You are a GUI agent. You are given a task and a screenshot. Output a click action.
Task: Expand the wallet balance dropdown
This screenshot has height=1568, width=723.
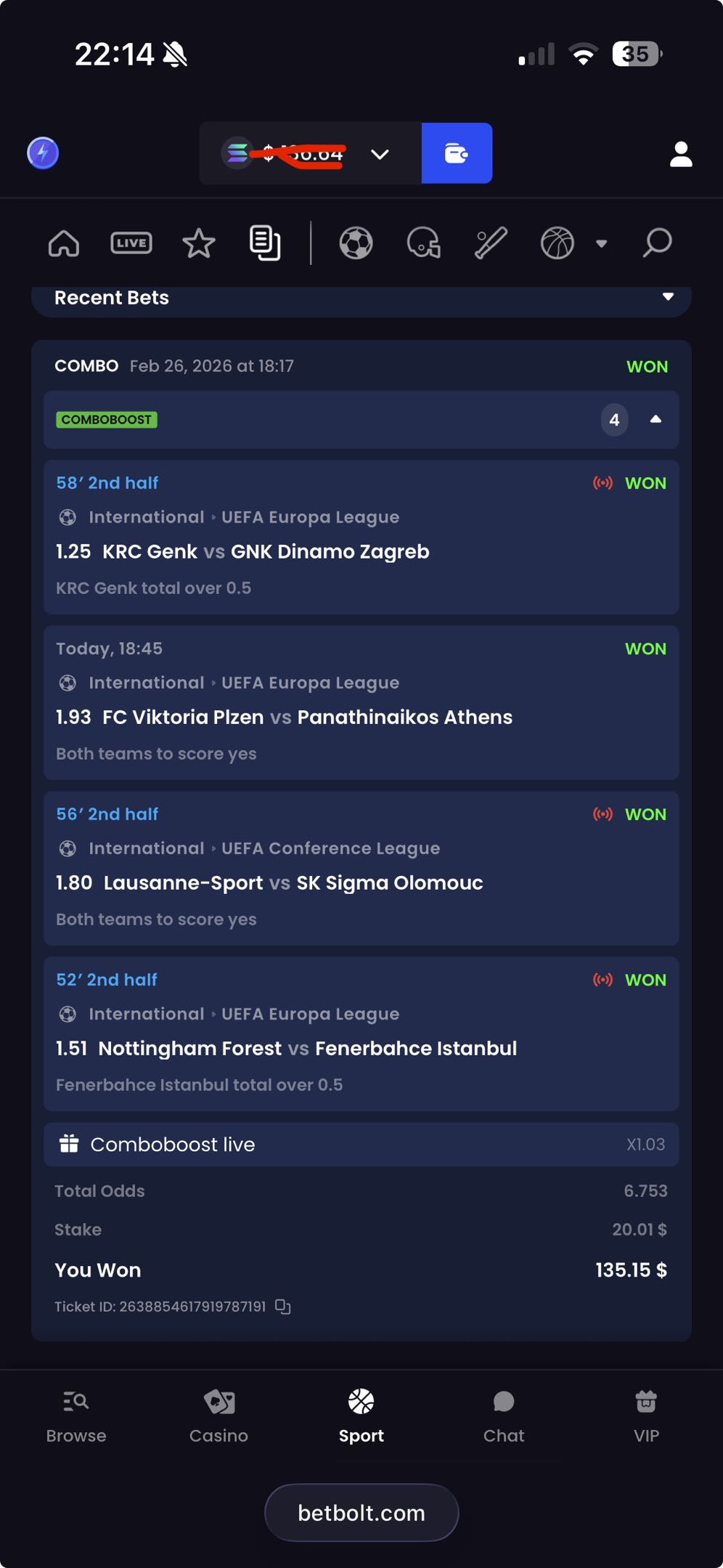pos(380,154)
